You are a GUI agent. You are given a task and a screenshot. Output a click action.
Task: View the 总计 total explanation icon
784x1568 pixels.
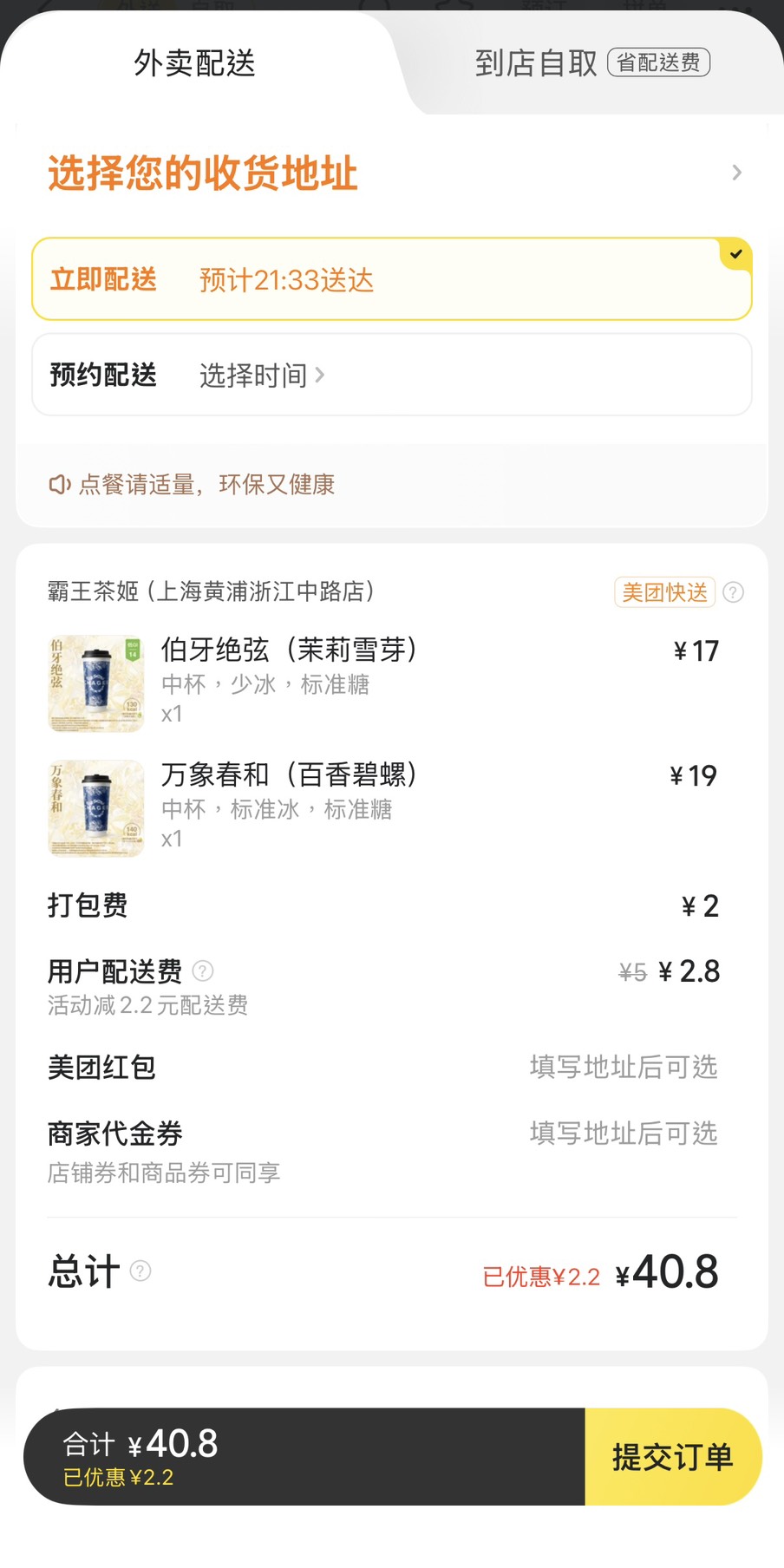pos(140,1271)
